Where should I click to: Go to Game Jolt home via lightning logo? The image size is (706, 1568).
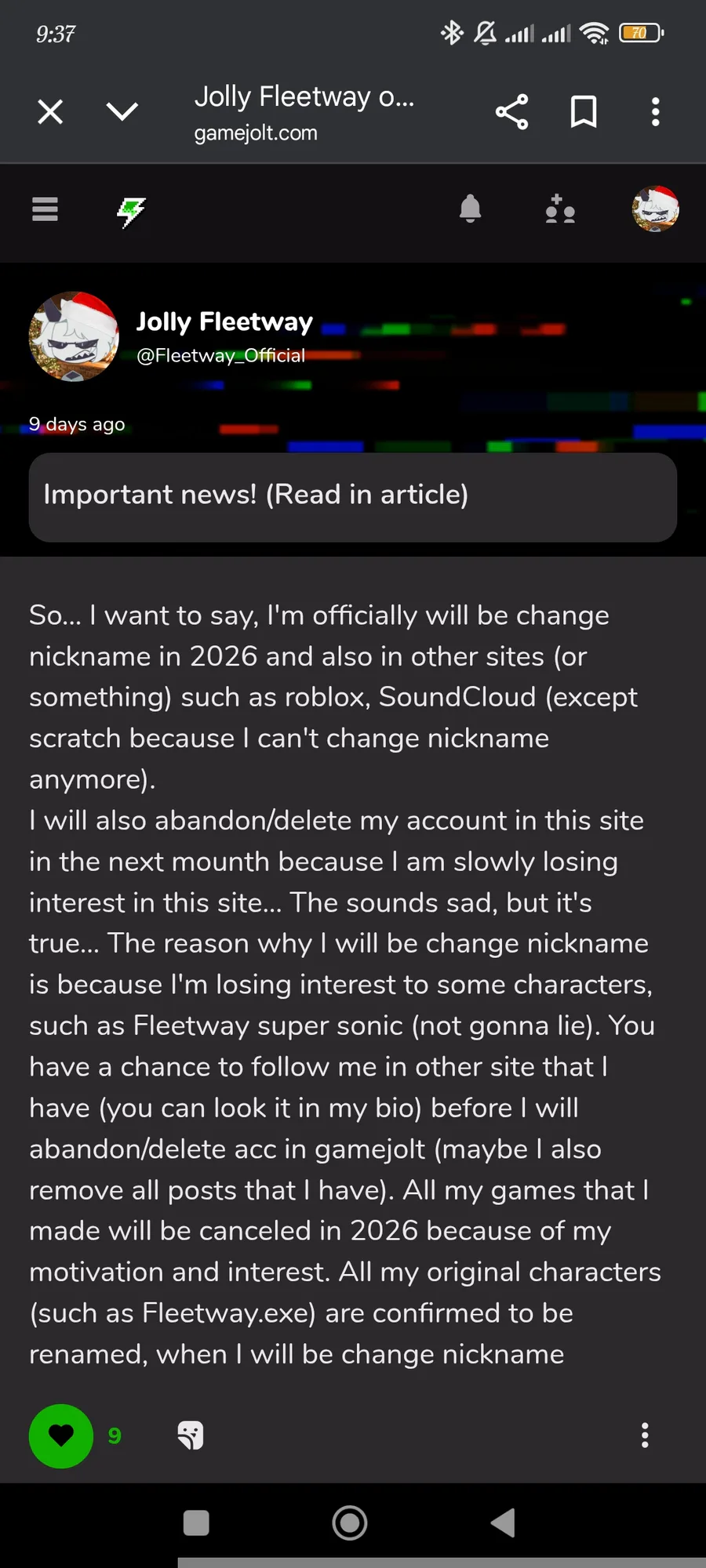(x=131, y=211)
